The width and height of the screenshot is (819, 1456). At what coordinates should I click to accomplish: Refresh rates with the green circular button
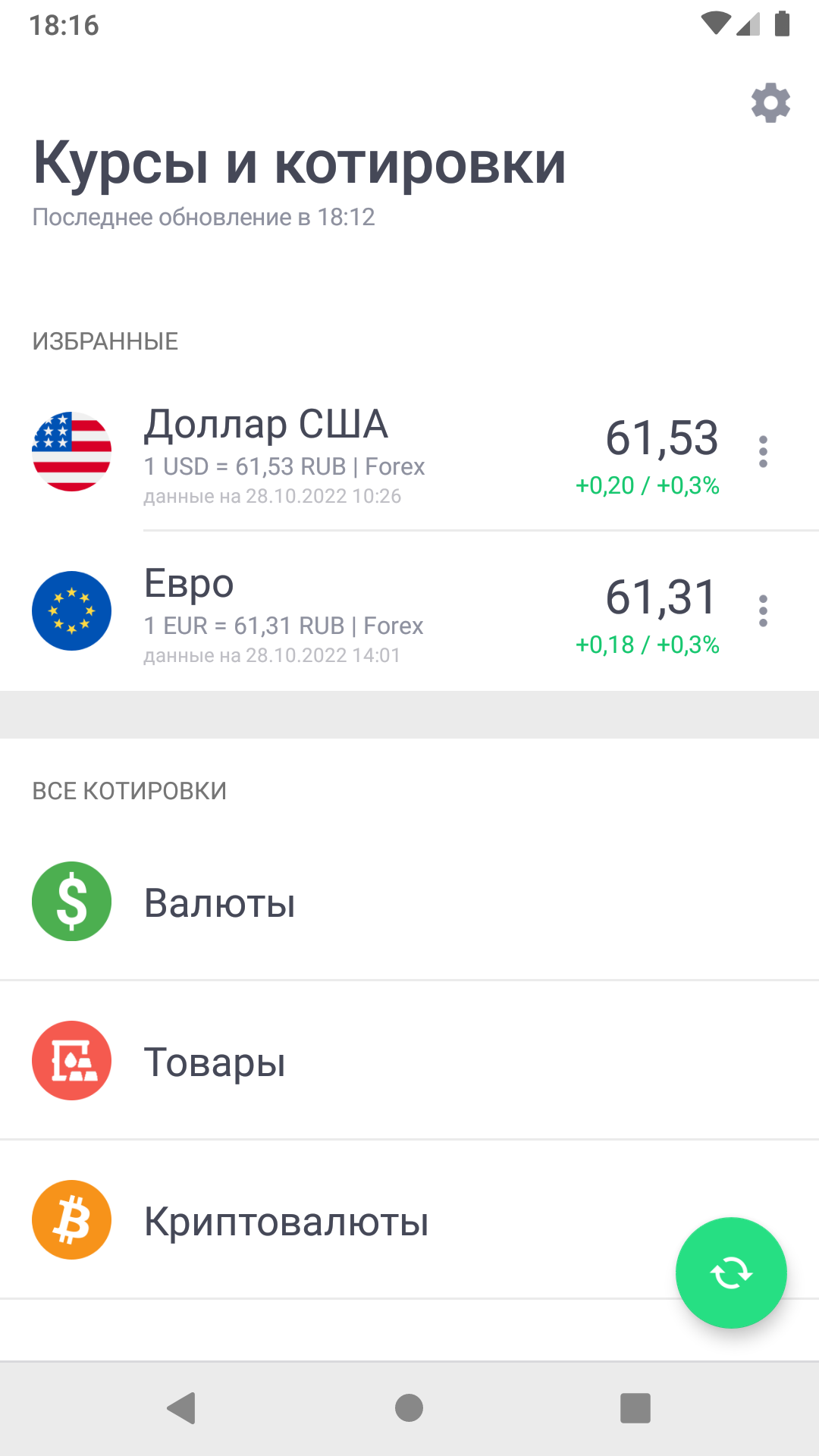[730, 1273]
